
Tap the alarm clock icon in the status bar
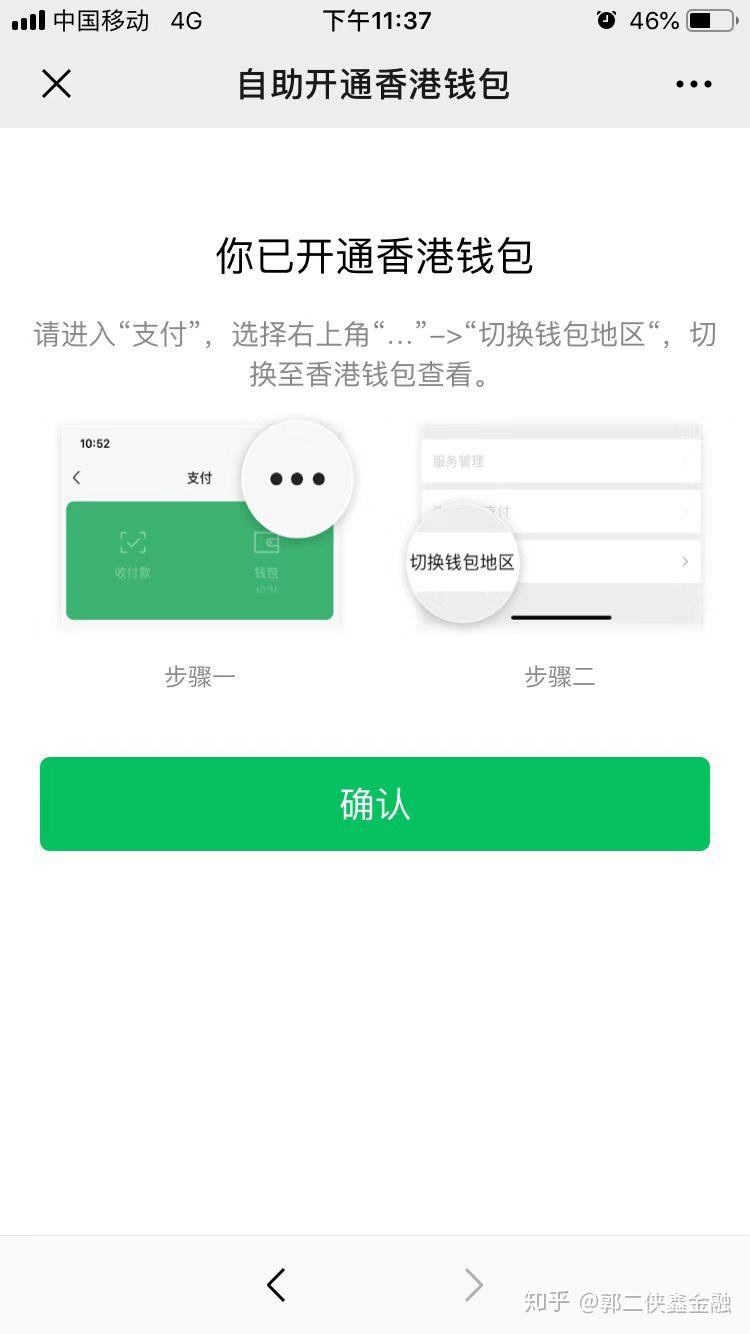tap(607, 18)
